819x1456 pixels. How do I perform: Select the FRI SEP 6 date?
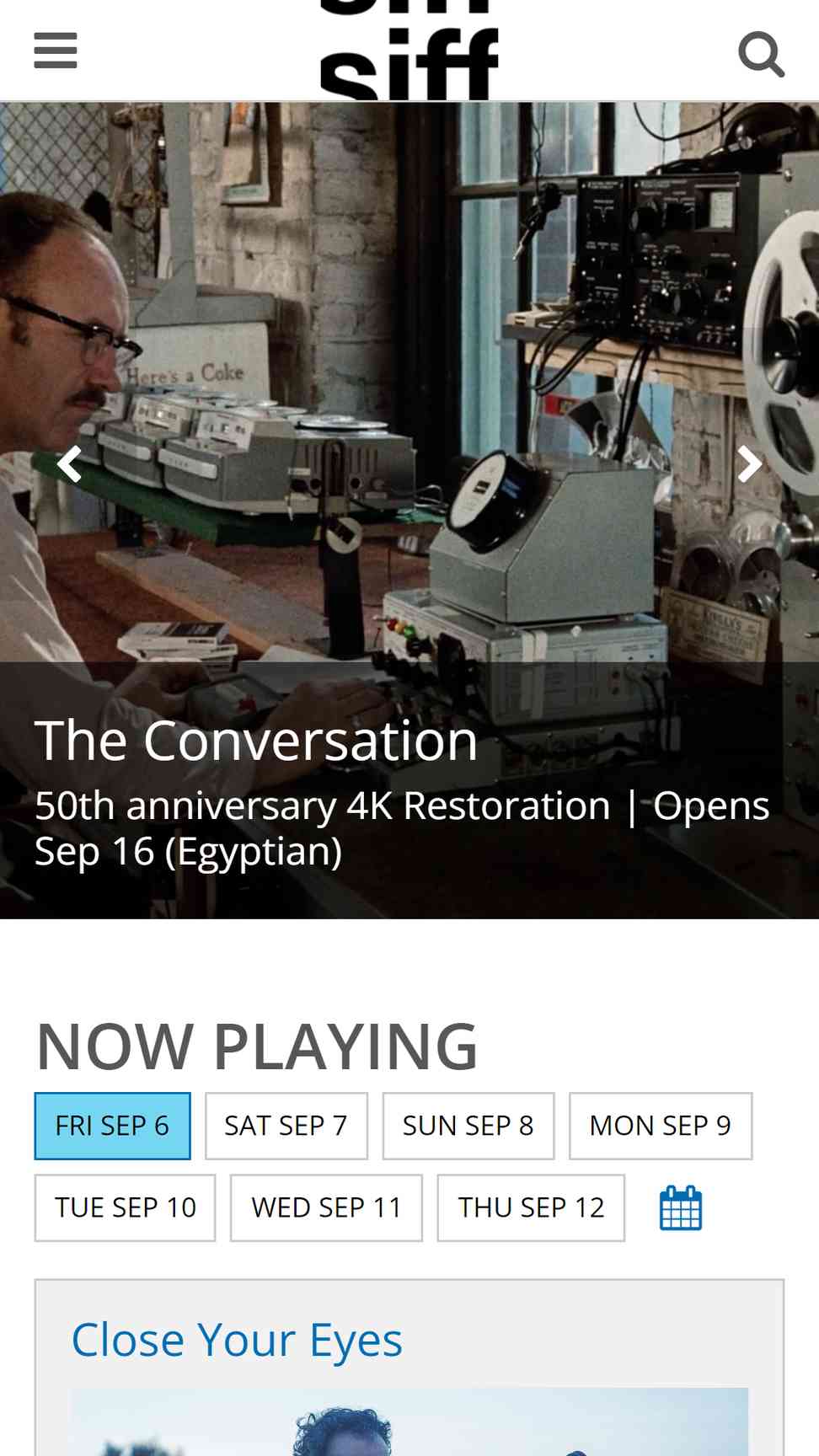pyautogui.click(x=112, y=1126)
